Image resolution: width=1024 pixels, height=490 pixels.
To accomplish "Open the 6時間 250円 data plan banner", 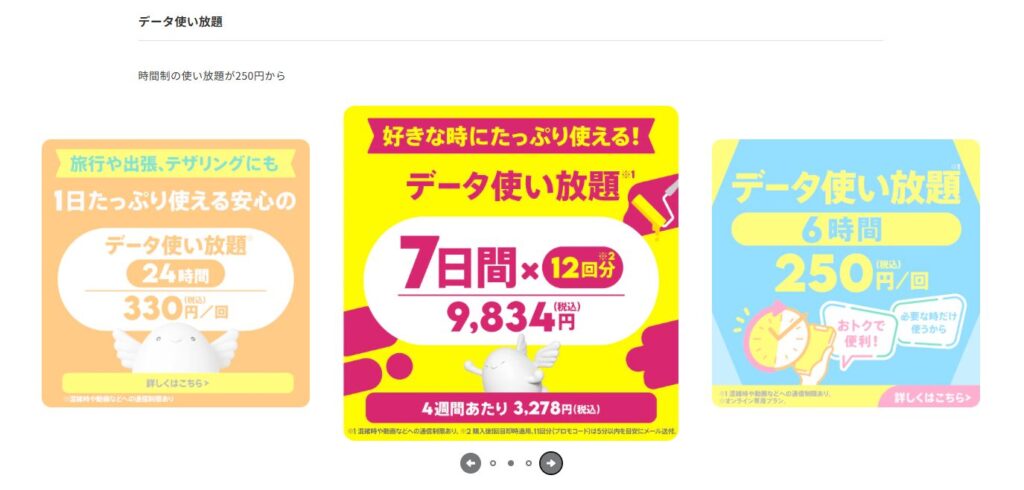I will tap(845, 273).
